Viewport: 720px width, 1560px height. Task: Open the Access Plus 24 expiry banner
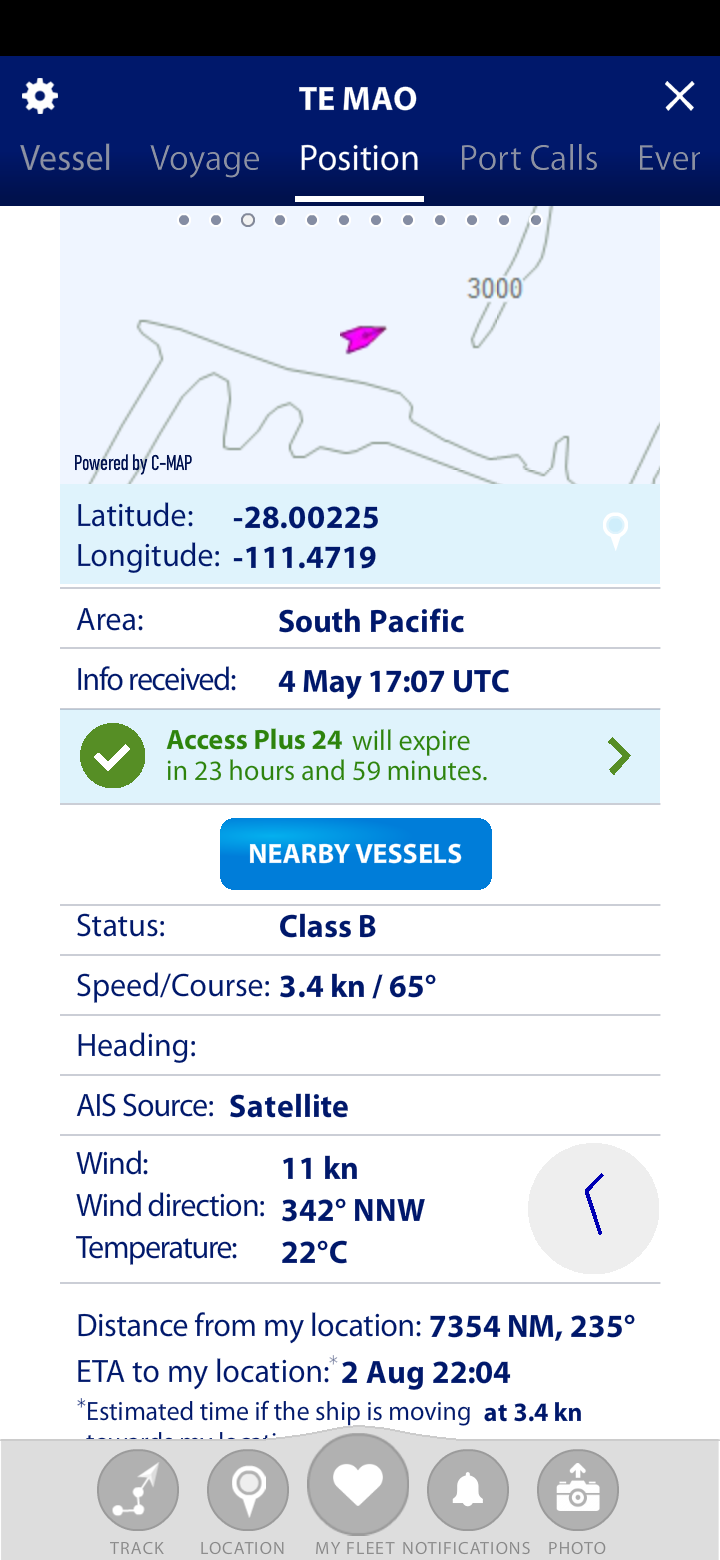pyautogui.click(x=360, y=756)
